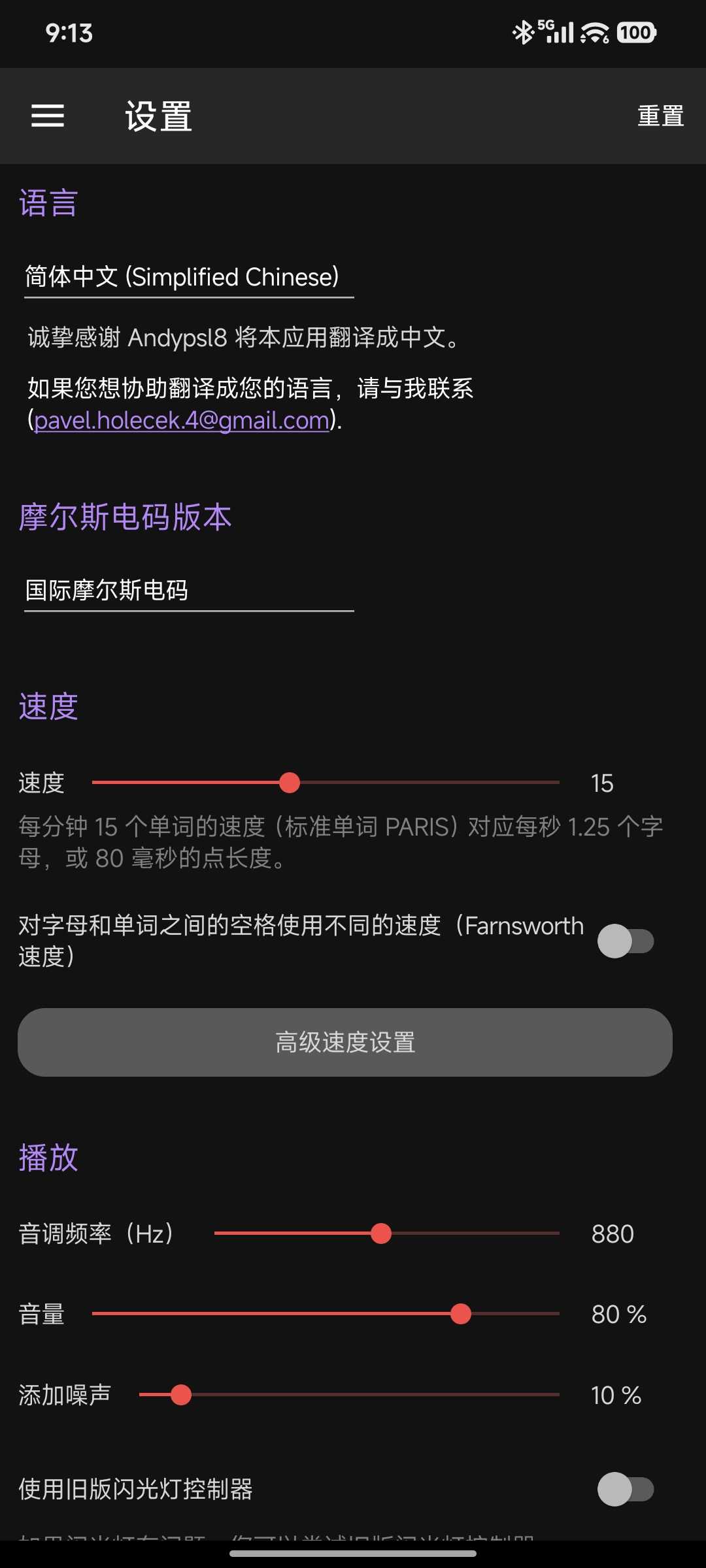
Task: Open 高级速度设置 advanced speed settings
Action: [345, 1042]
